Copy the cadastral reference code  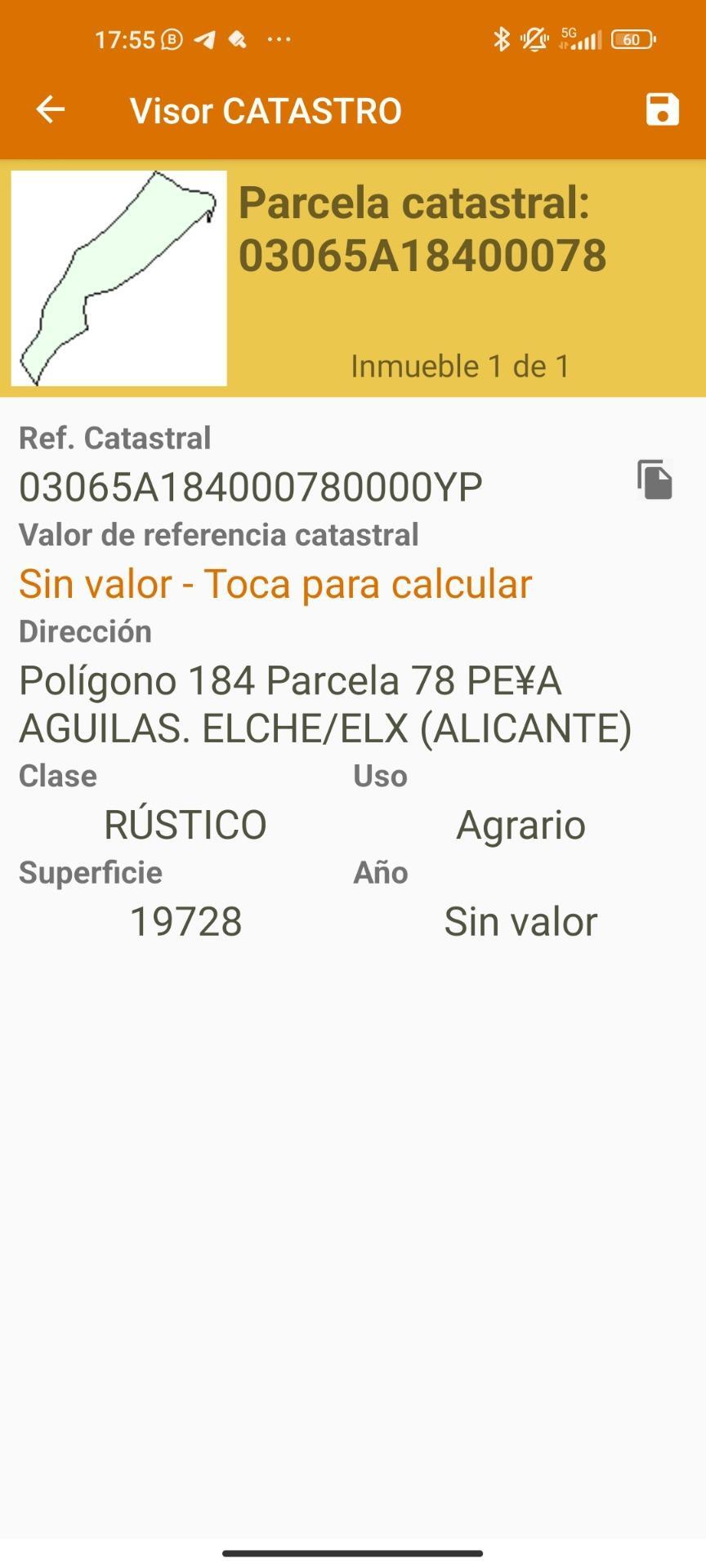click(x=655, y=480)
